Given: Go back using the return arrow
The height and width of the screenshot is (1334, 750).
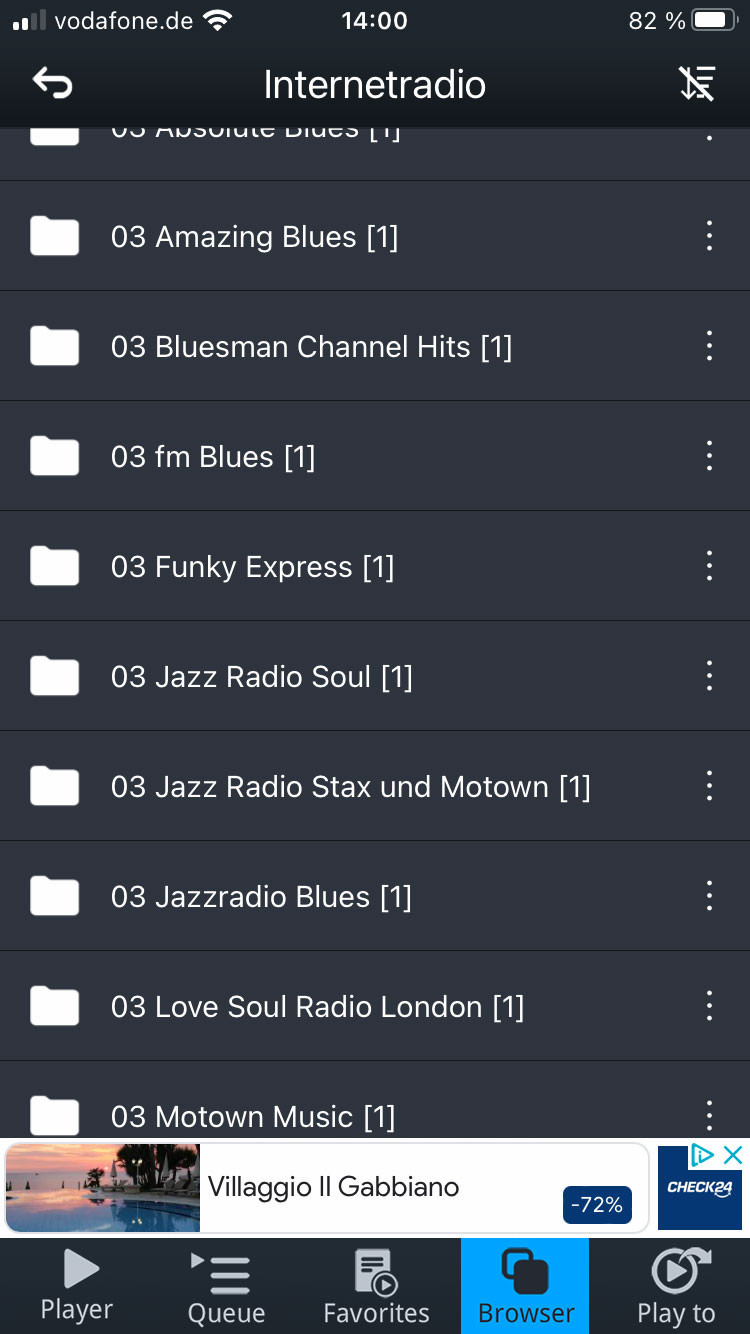Looking at the screenshot, I should pos(53,84).
